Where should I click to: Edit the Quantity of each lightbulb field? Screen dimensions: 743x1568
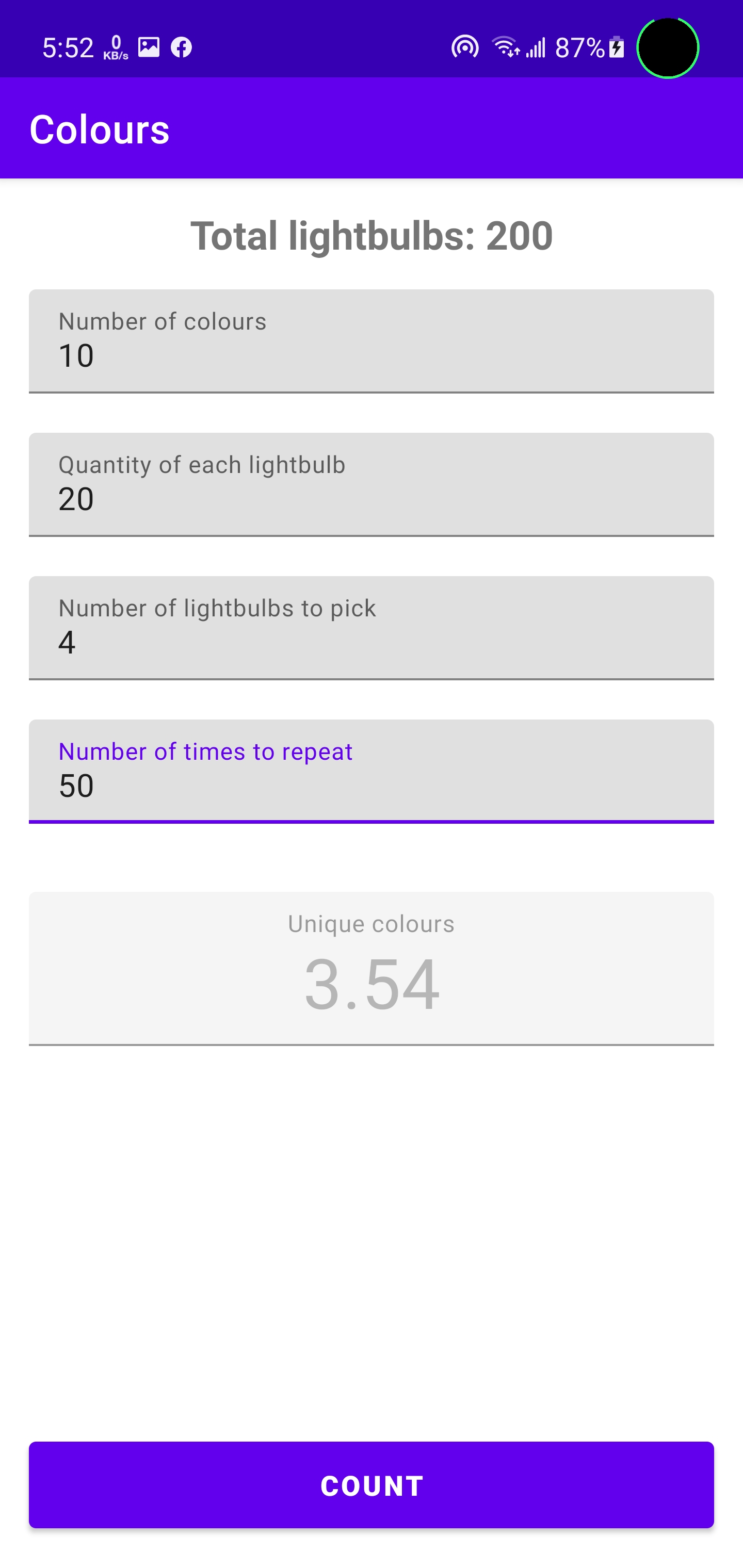tap(372, 485)
